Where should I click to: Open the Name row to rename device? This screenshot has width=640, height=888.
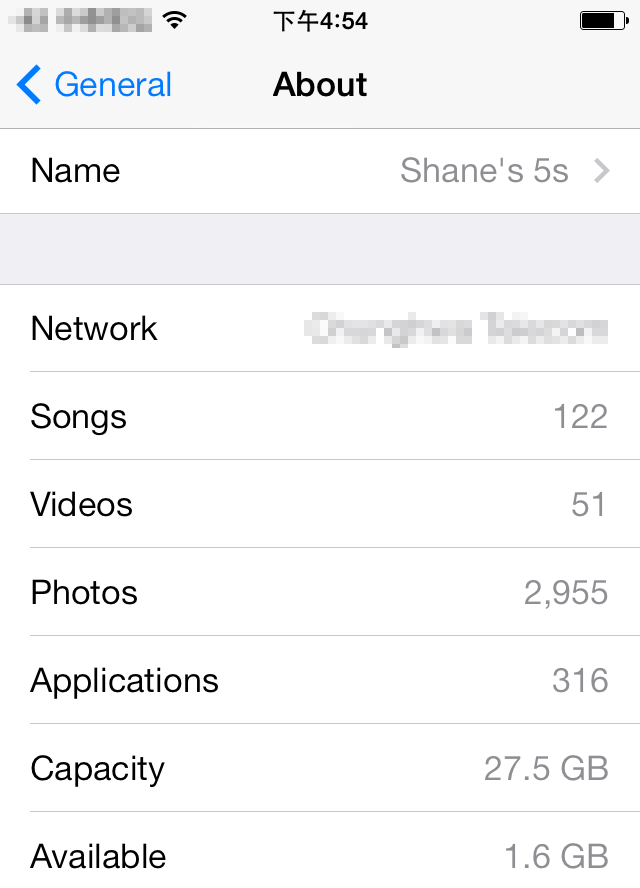click(320, 171)
